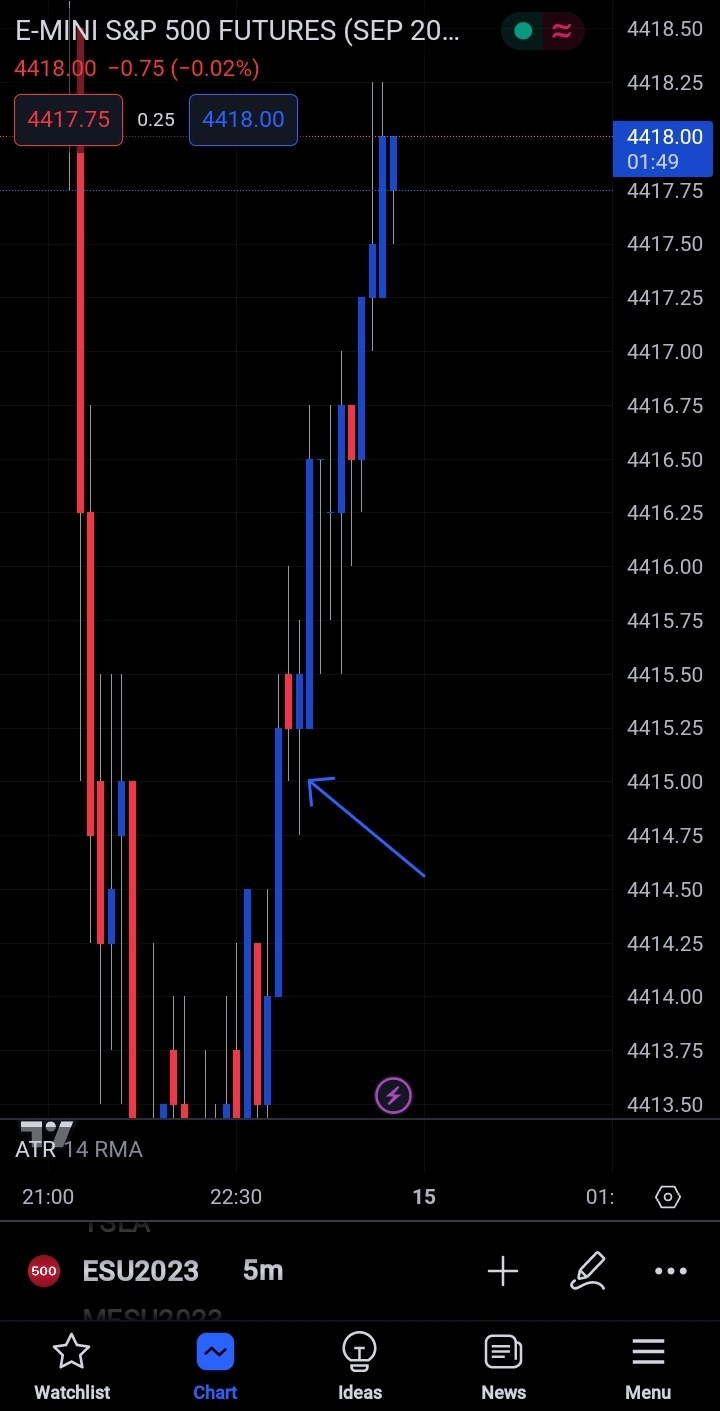This screenshot has height=1411, width=720.
Task: Open the News icon in bottom bar
Action: coord(503,1364)
